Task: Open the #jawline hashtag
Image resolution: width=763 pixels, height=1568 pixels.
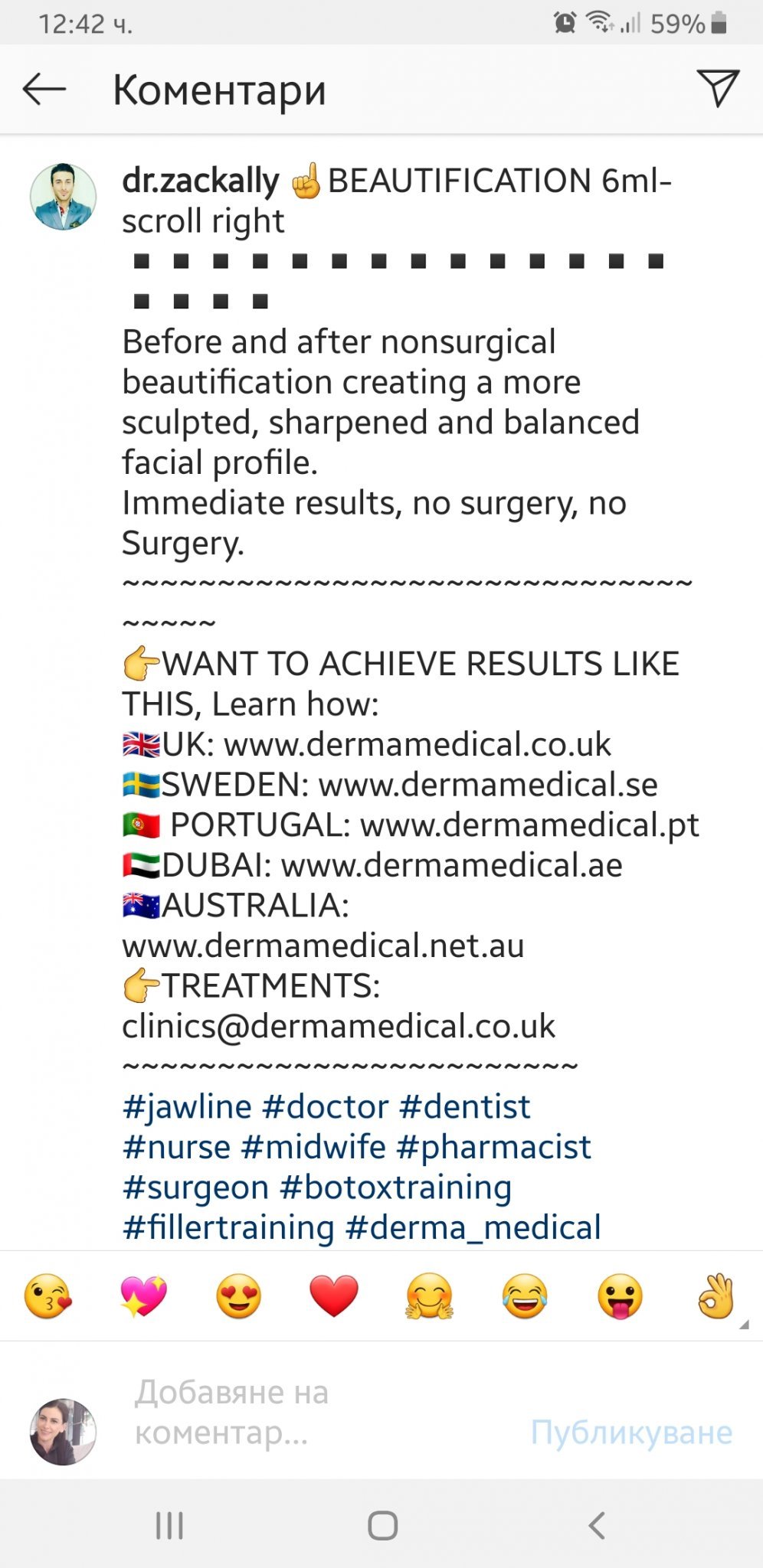Action: (x=187, y=1107)
